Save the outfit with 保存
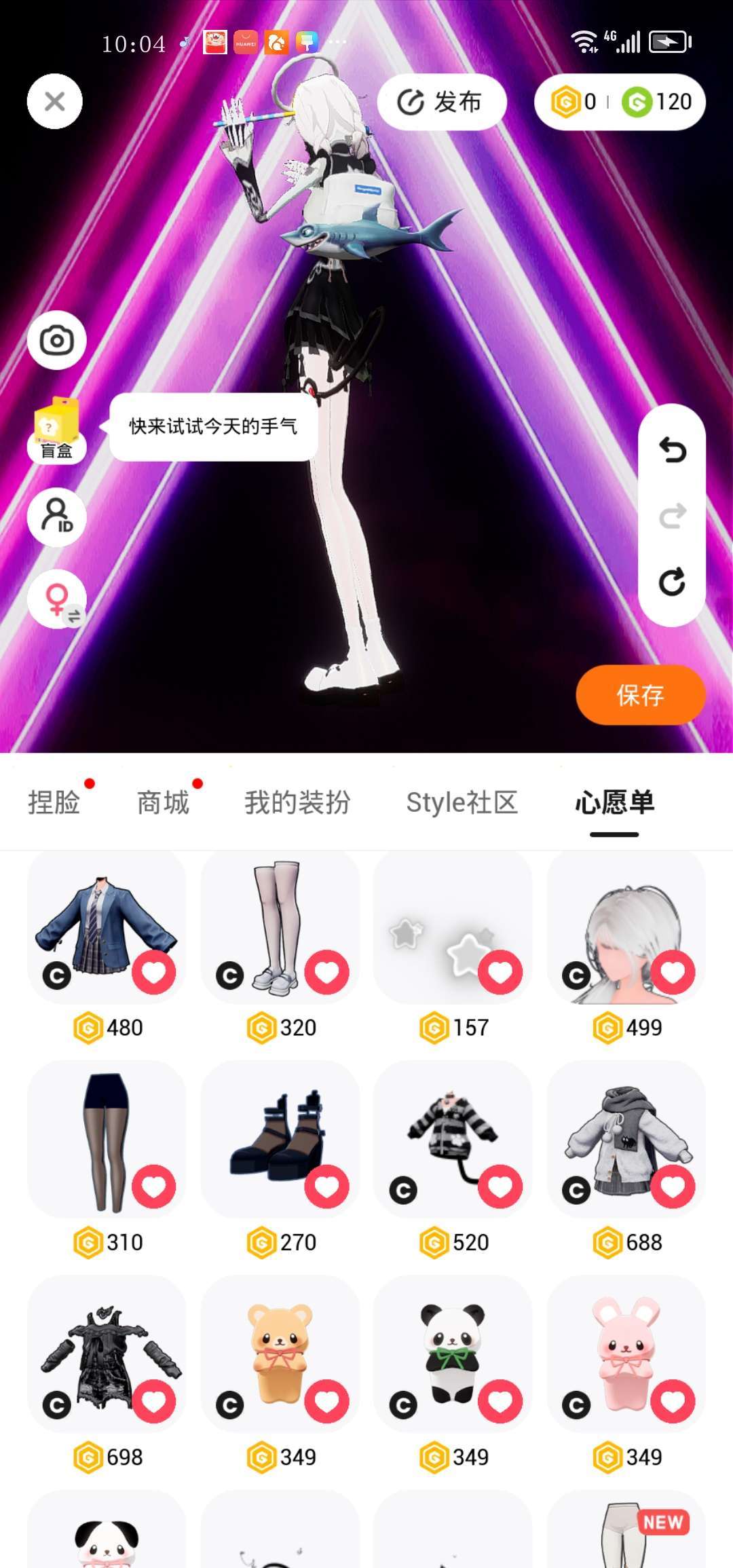 (x=640, y=695)
